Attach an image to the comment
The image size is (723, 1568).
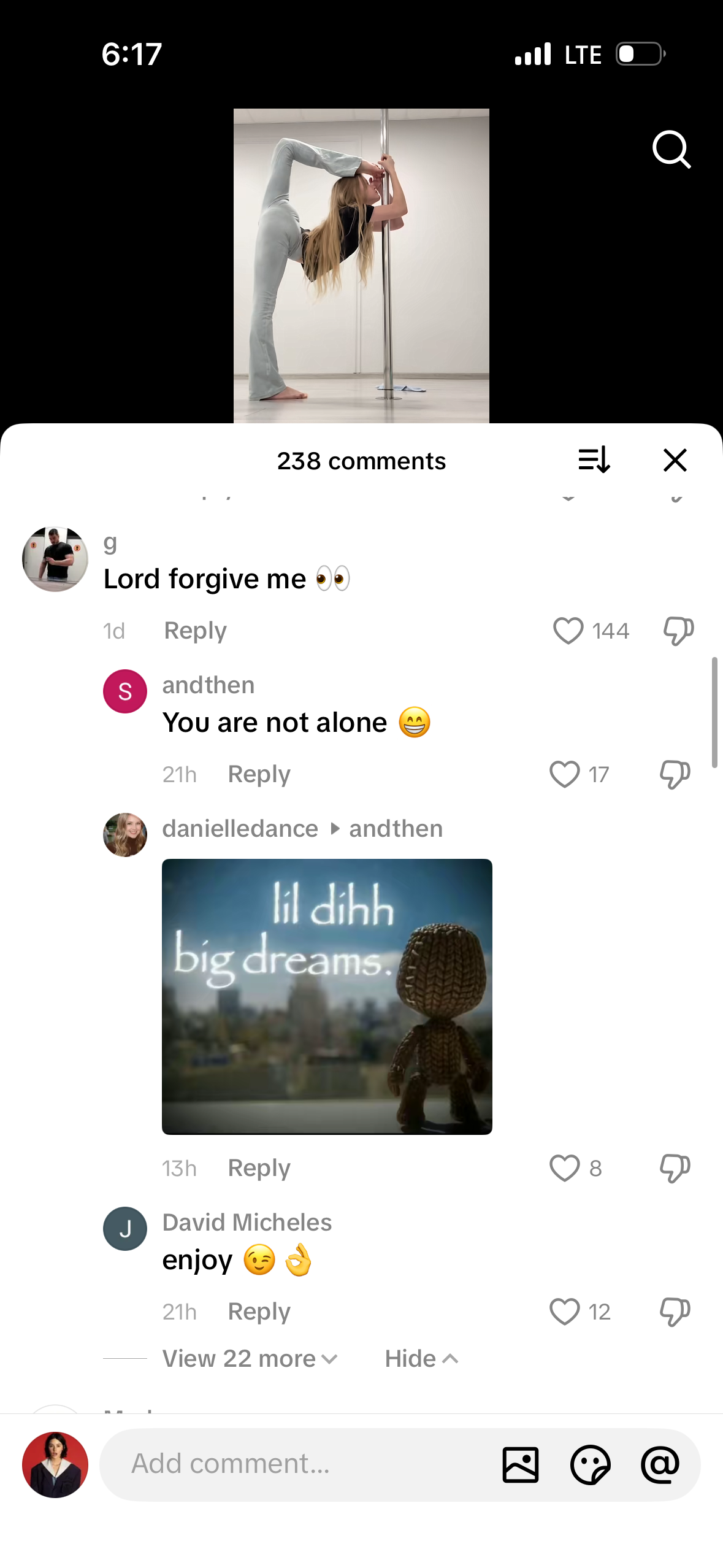[x=520, y=1464]
